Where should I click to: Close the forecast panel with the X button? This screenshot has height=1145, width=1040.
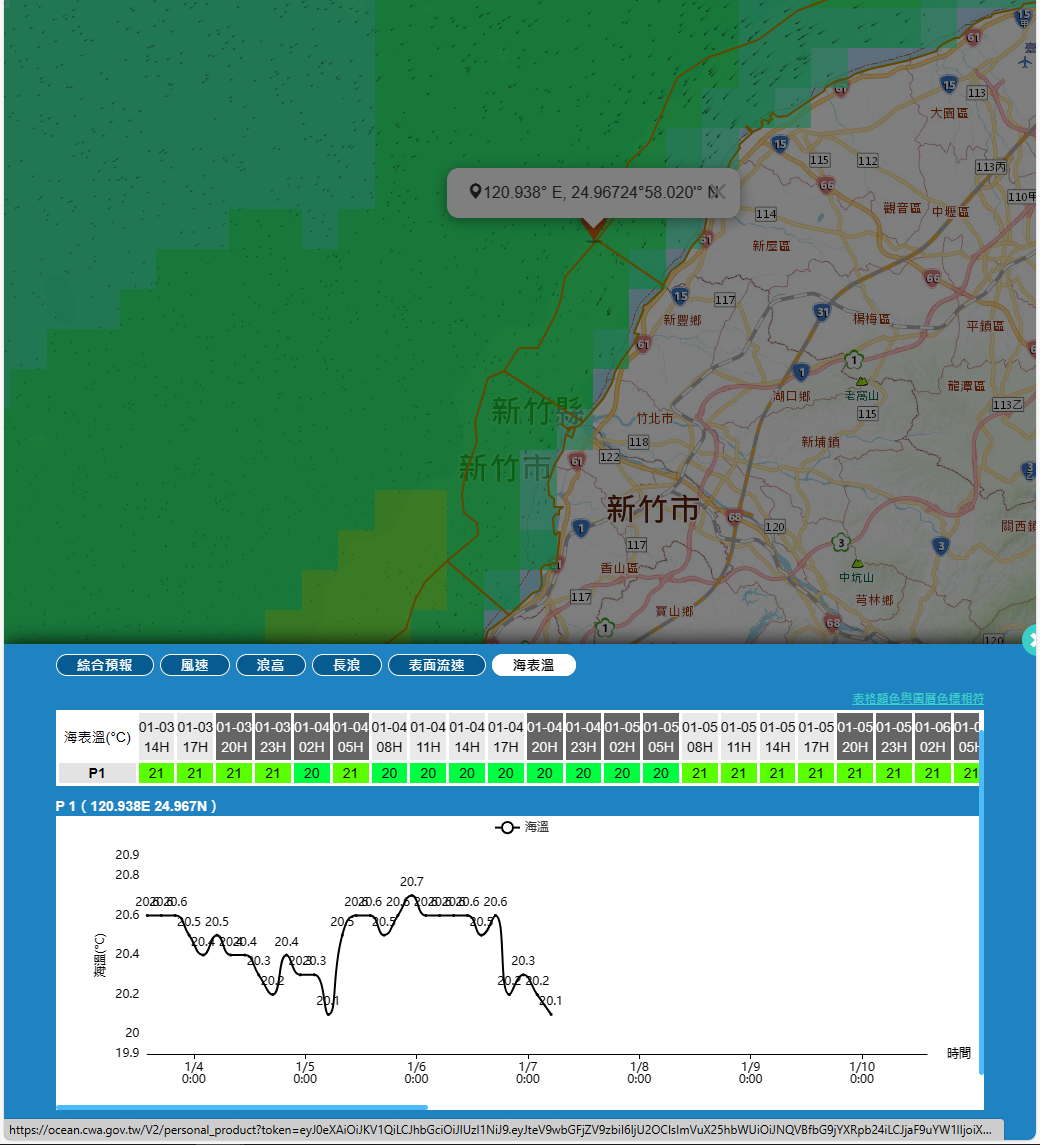coord(1032,640)
